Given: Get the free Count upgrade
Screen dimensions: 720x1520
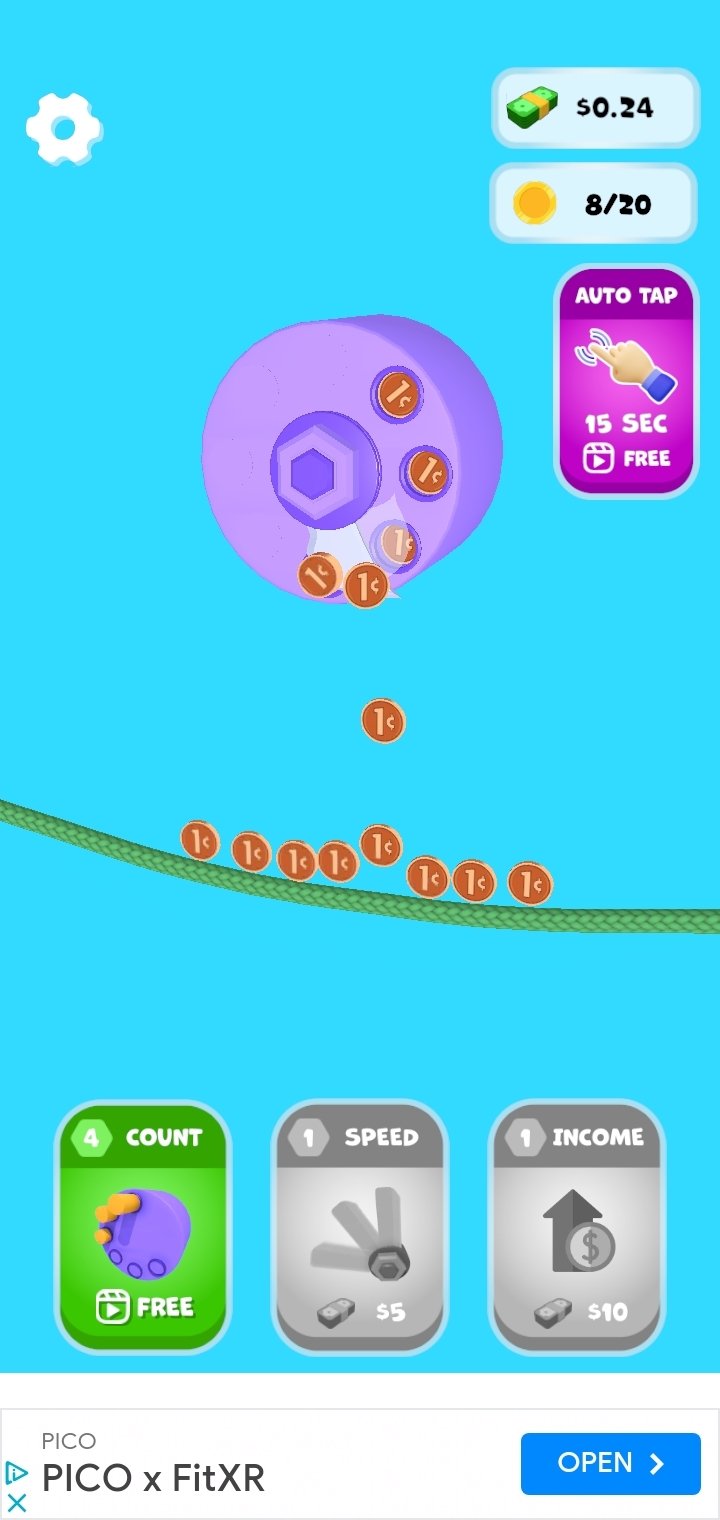Looking at the screenshot, I should point(143,1227).
